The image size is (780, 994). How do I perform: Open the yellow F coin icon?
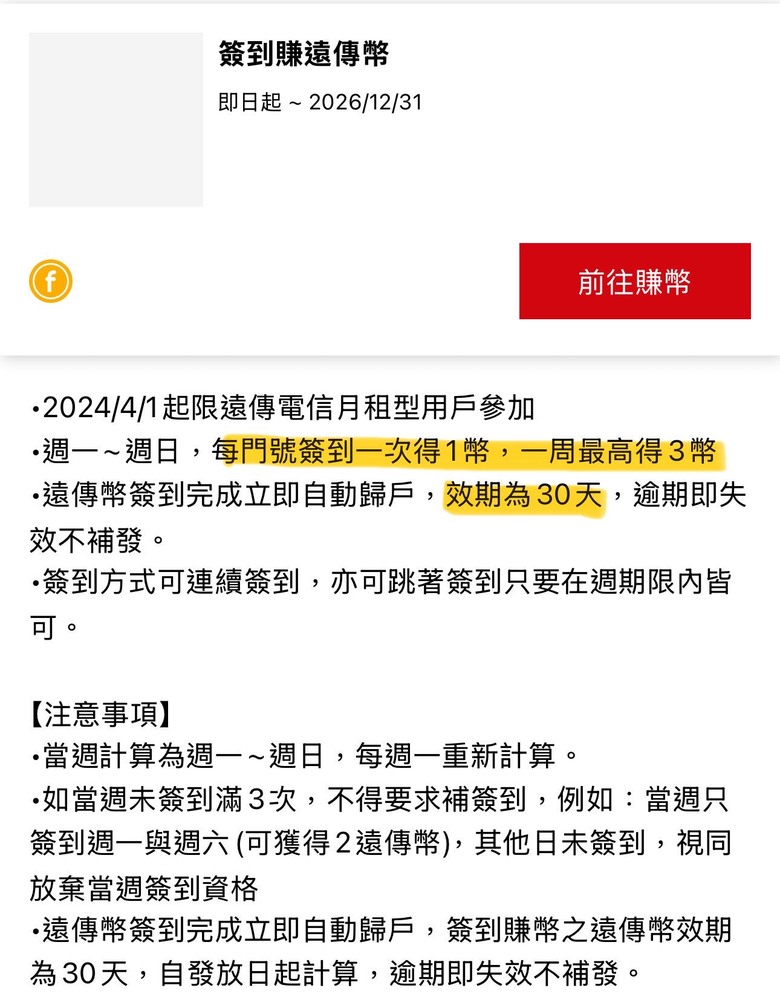coord(51,281)
